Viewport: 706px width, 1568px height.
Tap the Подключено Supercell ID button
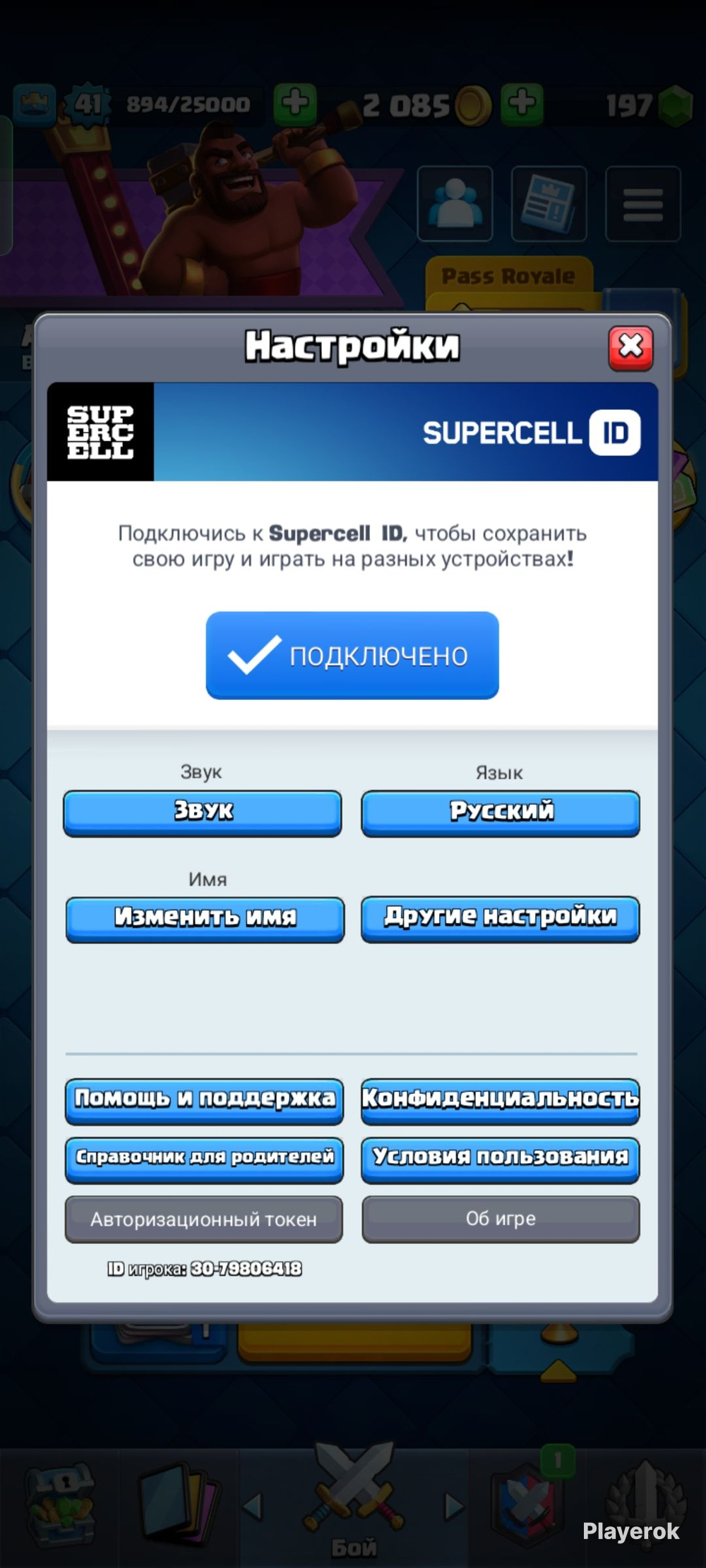352,656
